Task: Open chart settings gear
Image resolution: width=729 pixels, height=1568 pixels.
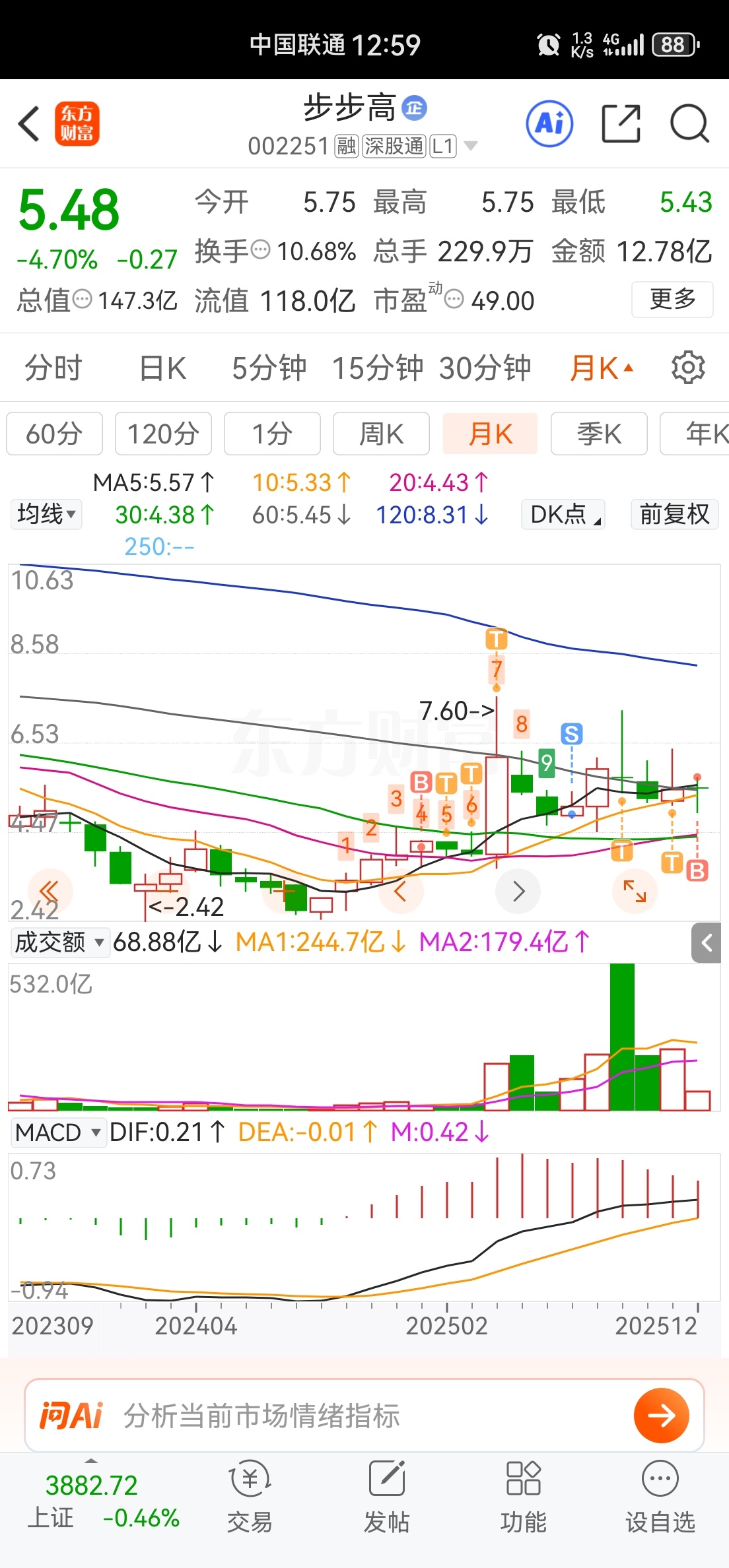Action: click(688, 368)
